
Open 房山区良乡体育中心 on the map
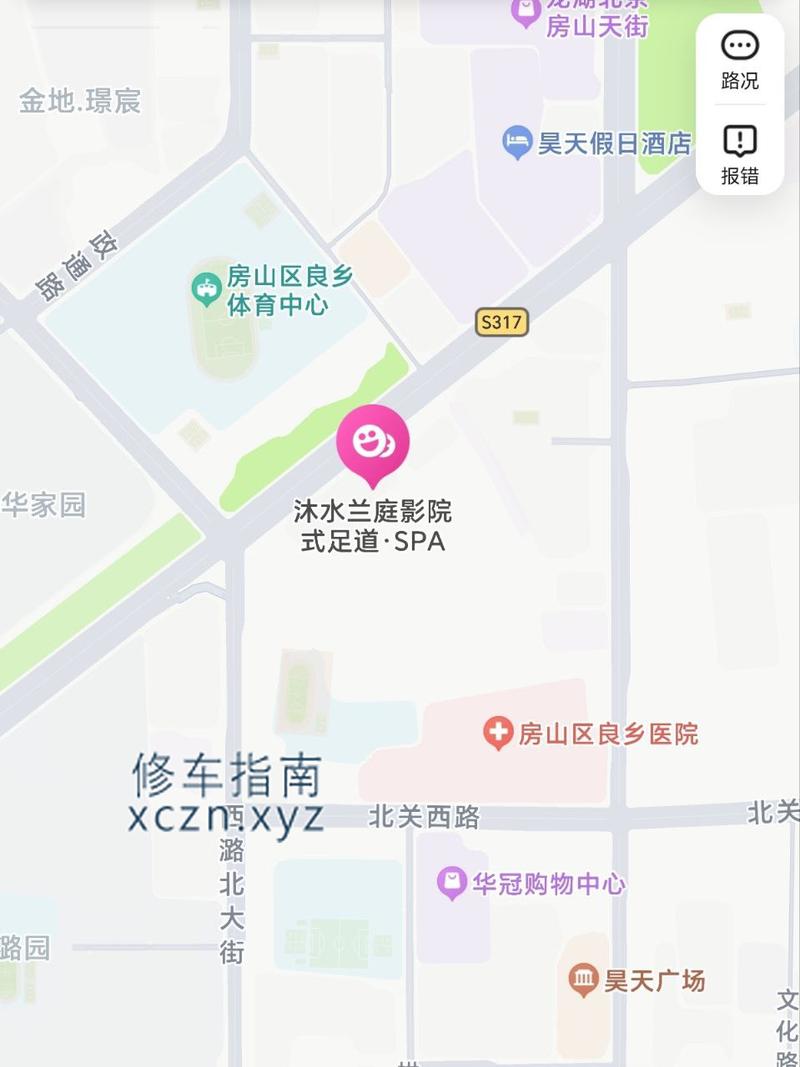click(207, 289)
